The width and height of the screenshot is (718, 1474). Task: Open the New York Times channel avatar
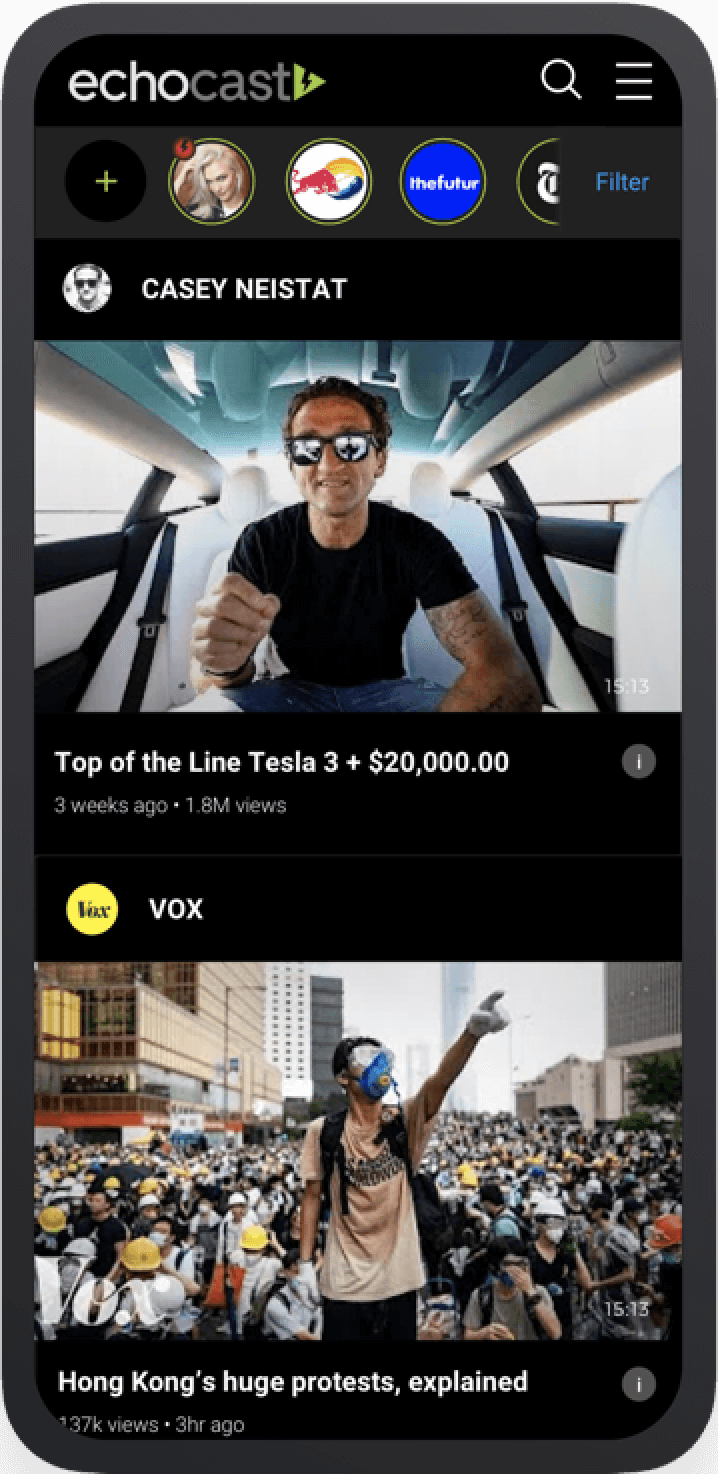click(x=541, y=182)
